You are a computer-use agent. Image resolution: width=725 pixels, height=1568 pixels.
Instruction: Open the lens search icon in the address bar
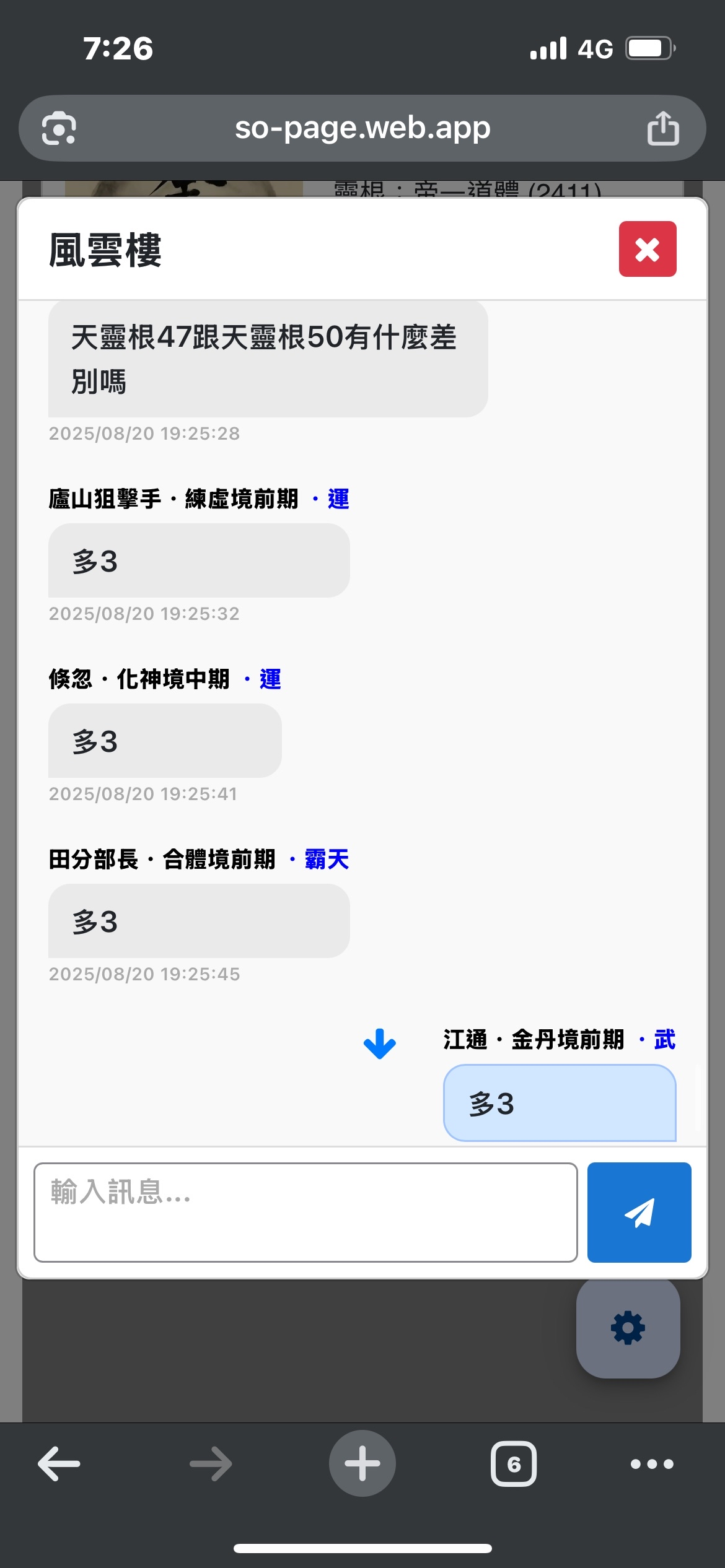59,128
